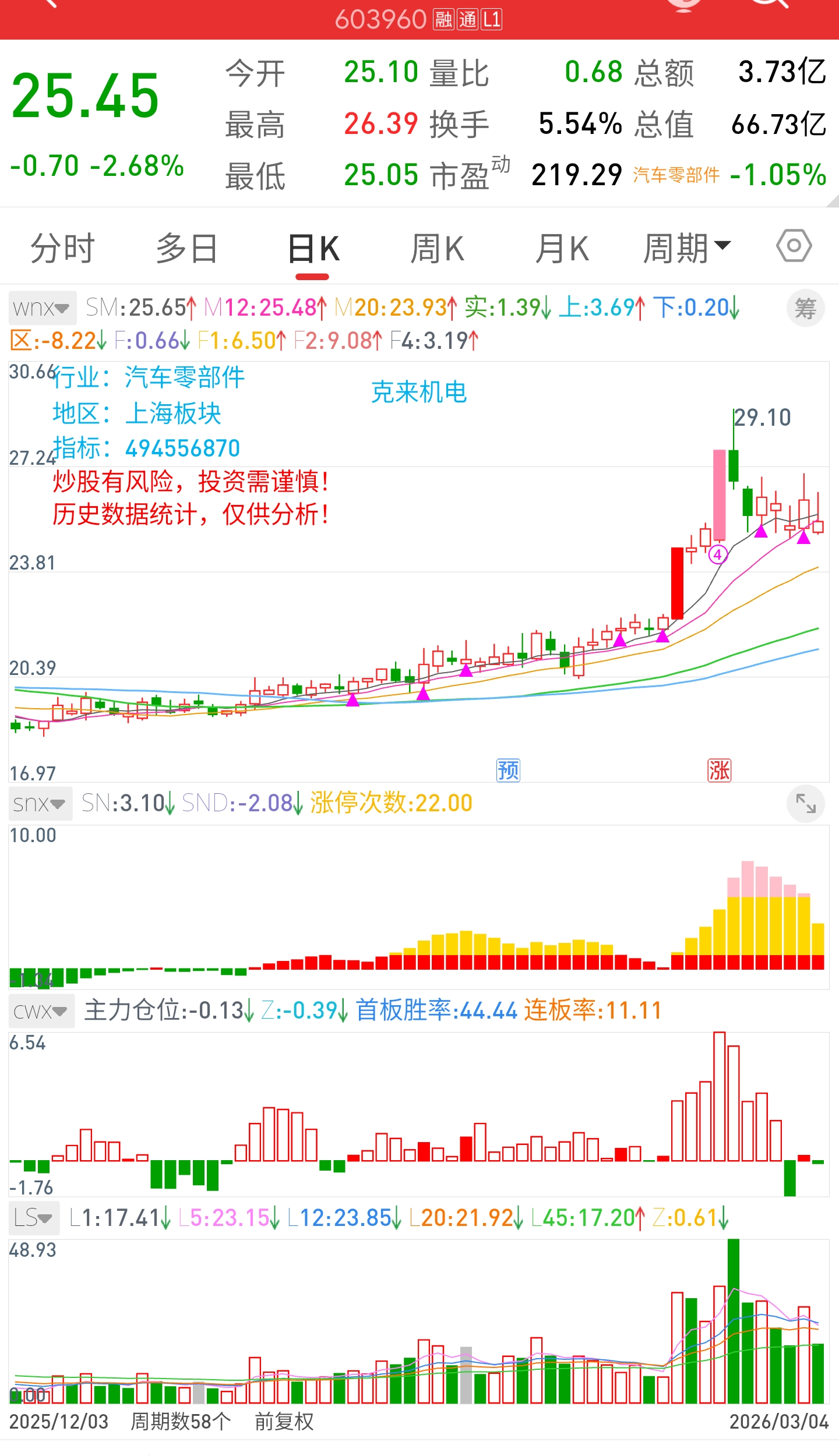The image size is (839, 1456).
Task: Open chart settings hexagon icon
Action: point(794,246)
